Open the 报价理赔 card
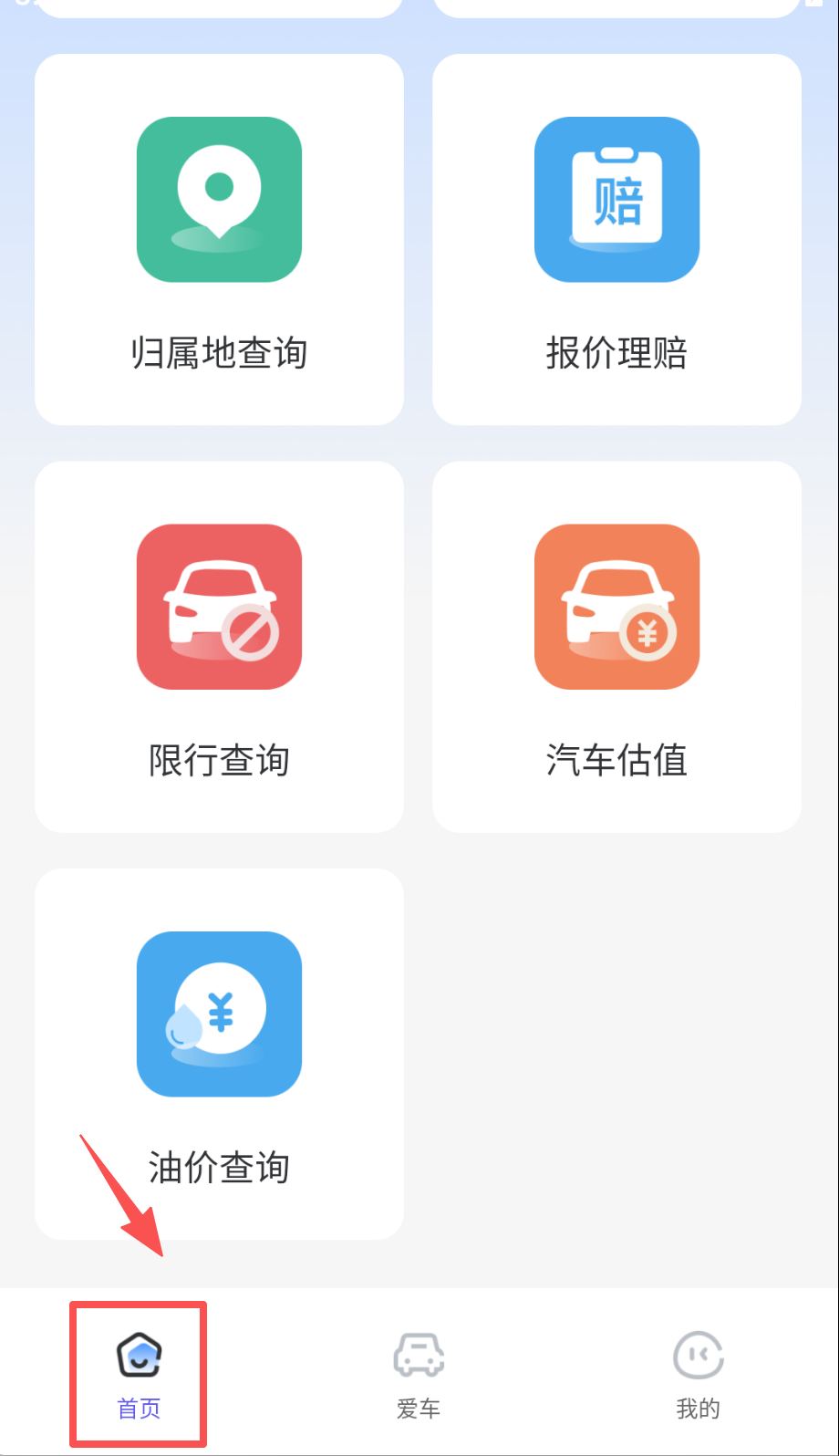Screen dimensions: 839x1456 [616, 239]
